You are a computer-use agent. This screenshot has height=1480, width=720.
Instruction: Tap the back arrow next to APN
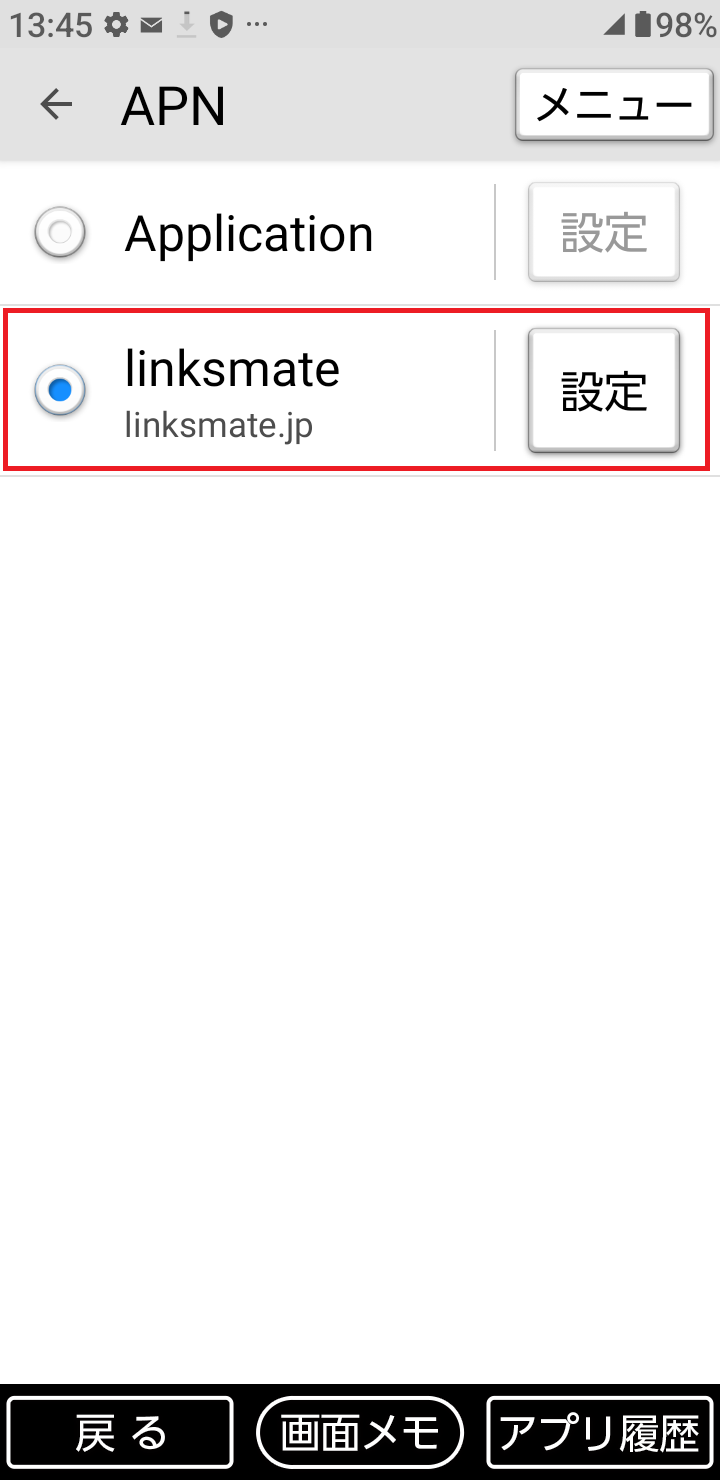click(56, 105)
